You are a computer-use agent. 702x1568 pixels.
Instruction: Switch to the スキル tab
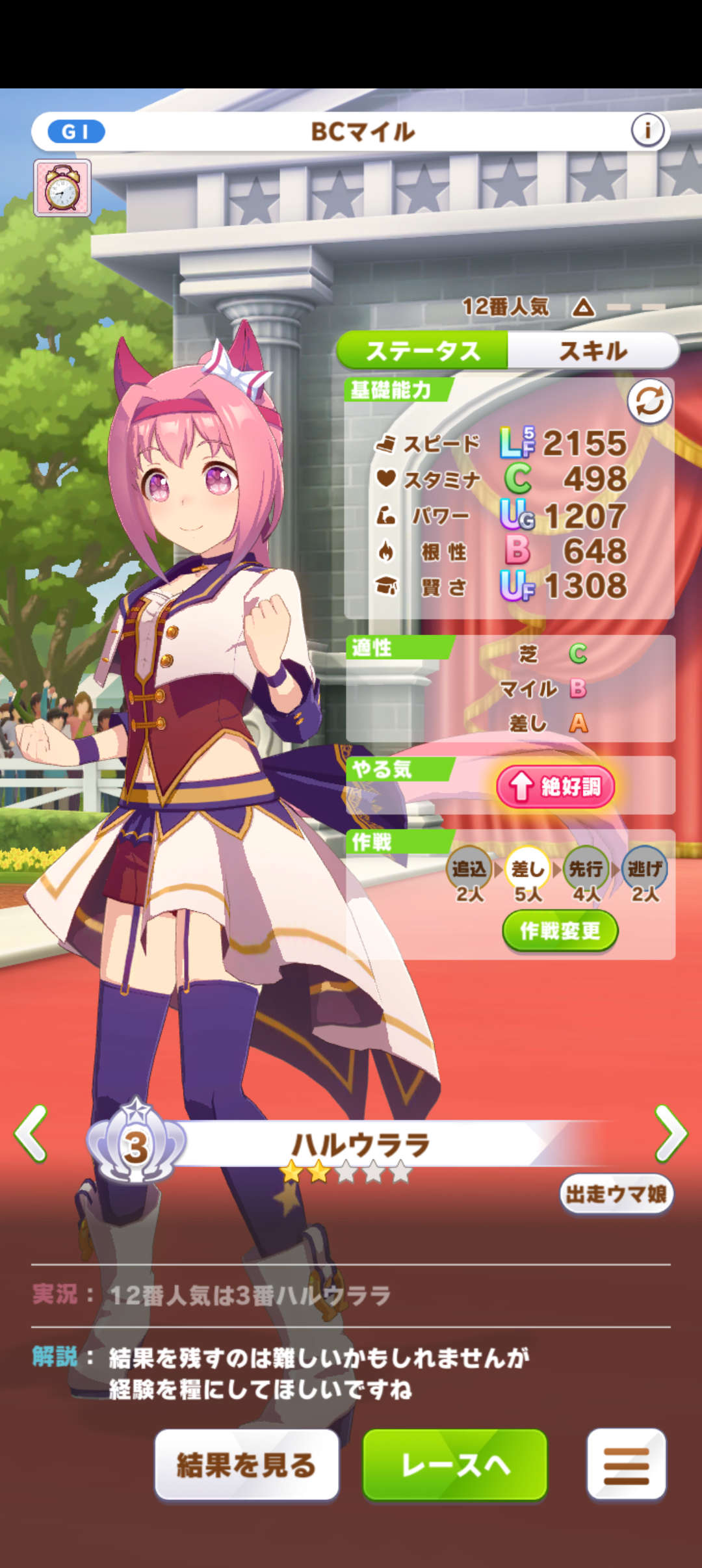pyautogui.click(x=595, y=350)
